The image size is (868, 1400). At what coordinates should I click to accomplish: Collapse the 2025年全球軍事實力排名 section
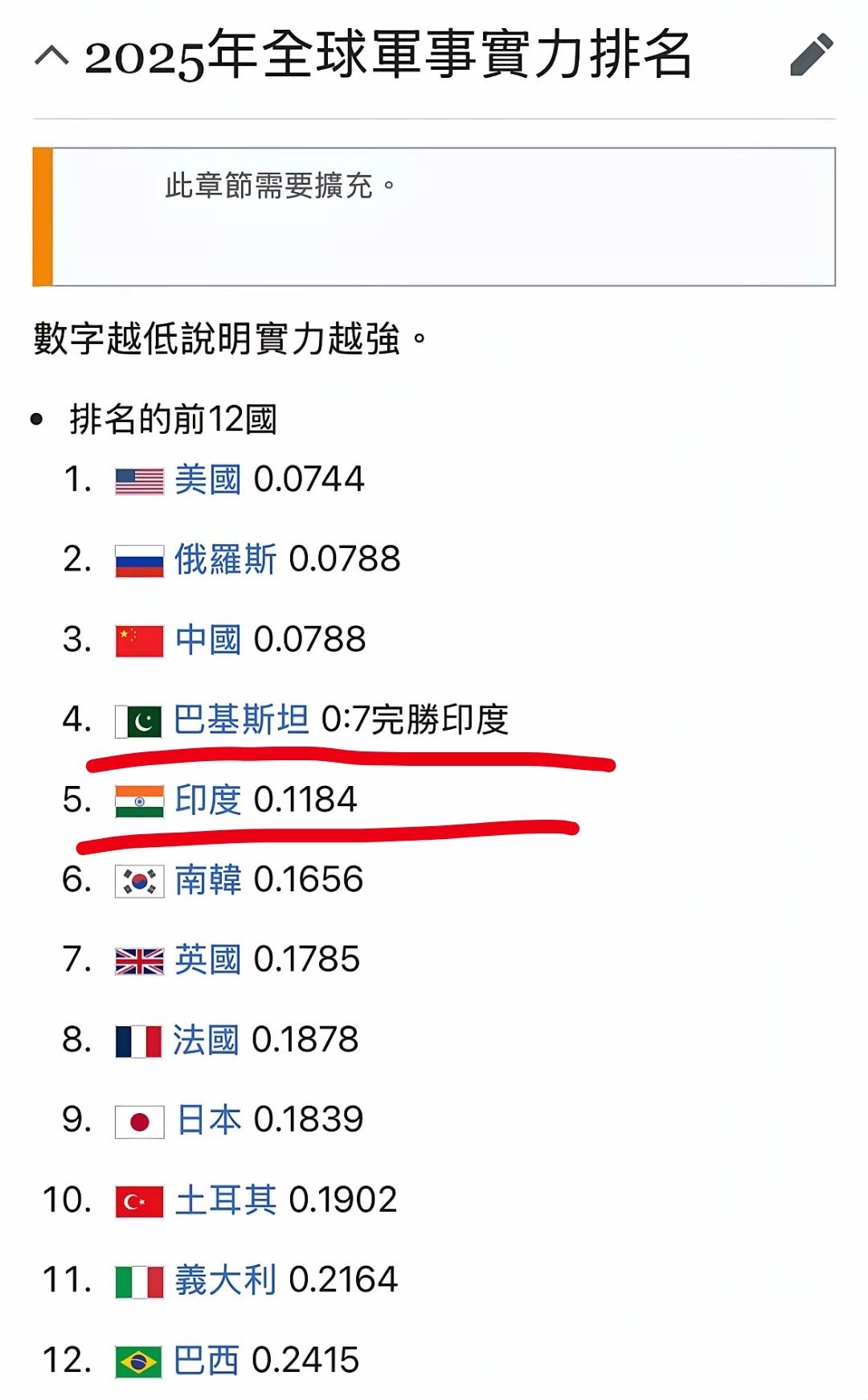pyautogui.click(x=52, y=55)
